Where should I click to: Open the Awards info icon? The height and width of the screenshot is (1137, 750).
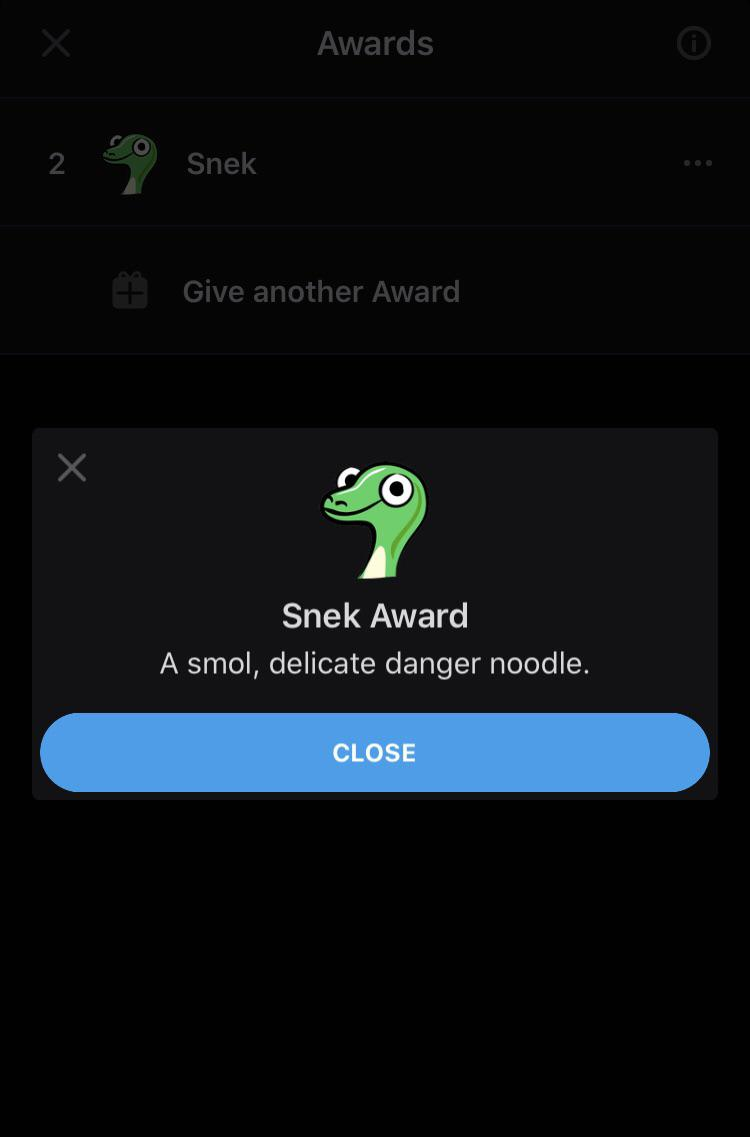point(693,43)
